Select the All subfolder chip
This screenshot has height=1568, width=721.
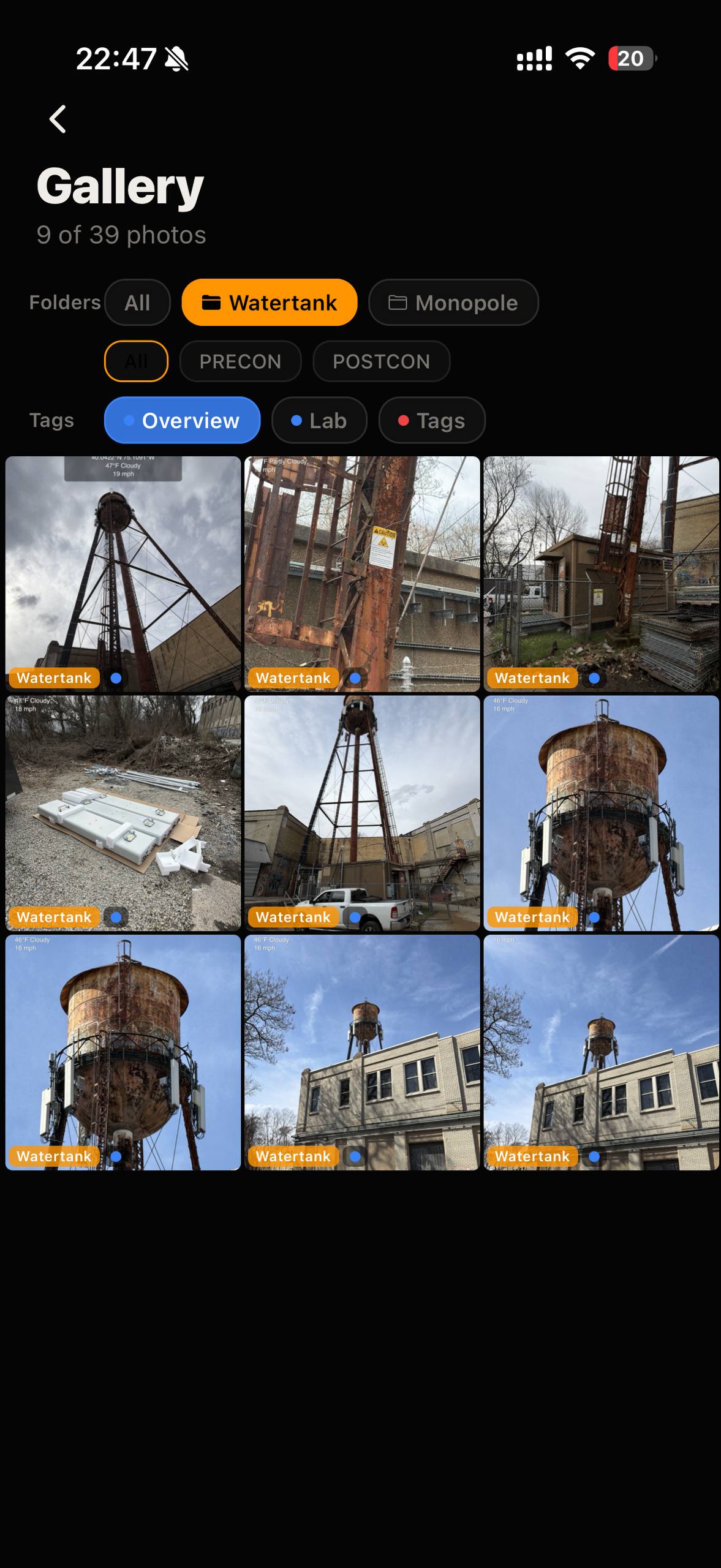(136, 361)
